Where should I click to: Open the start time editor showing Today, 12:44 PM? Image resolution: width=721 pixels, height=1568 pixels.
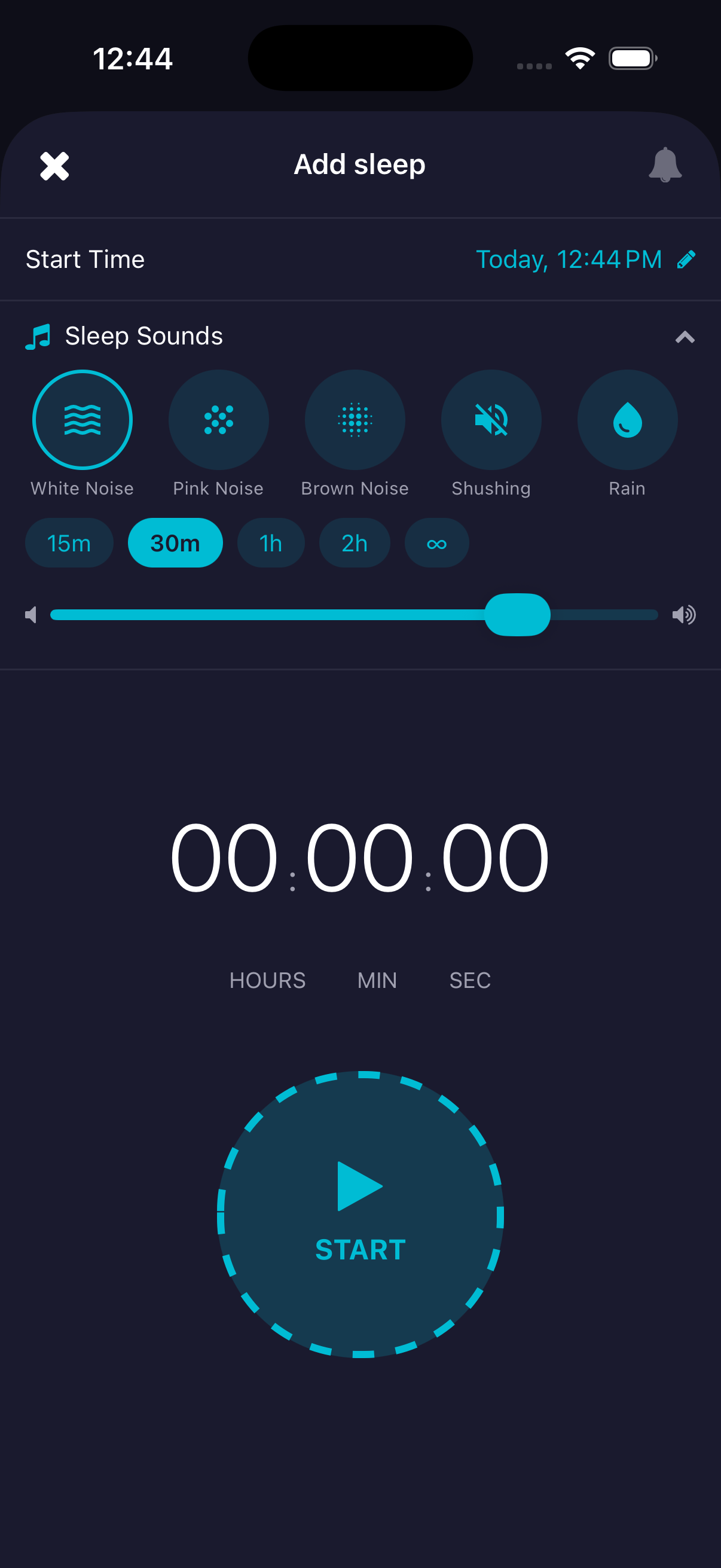pos(569,259)
